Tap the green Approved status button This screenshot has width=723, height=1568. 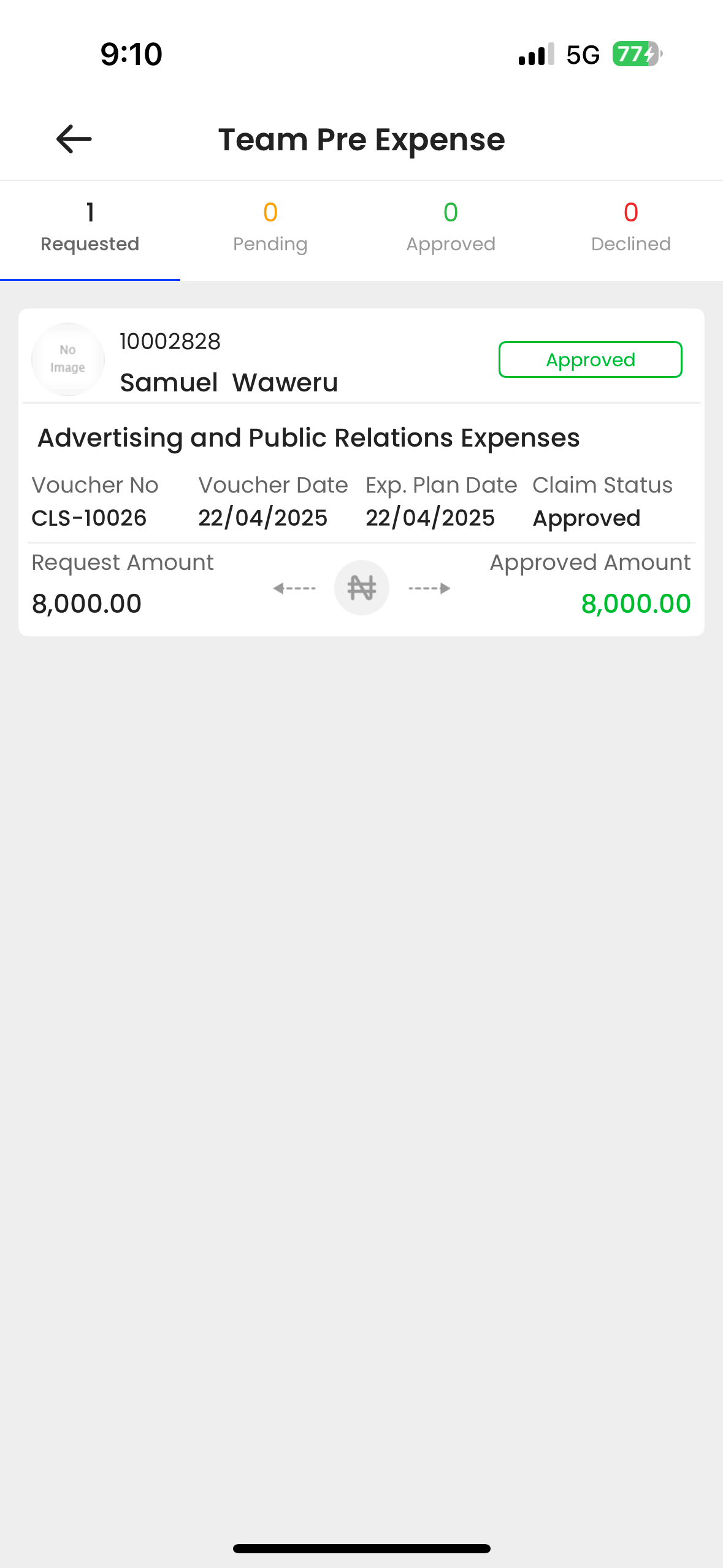point(590,359)
